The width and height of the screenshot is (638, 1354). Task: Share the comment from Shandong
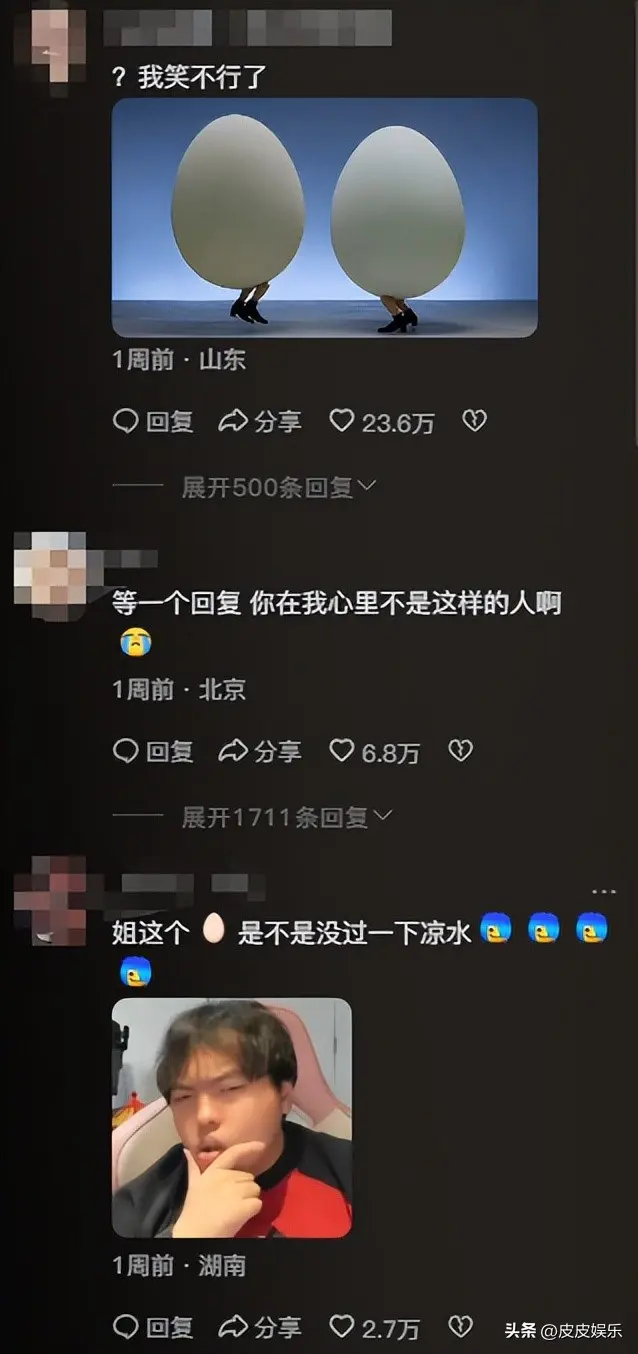(260, 422)
